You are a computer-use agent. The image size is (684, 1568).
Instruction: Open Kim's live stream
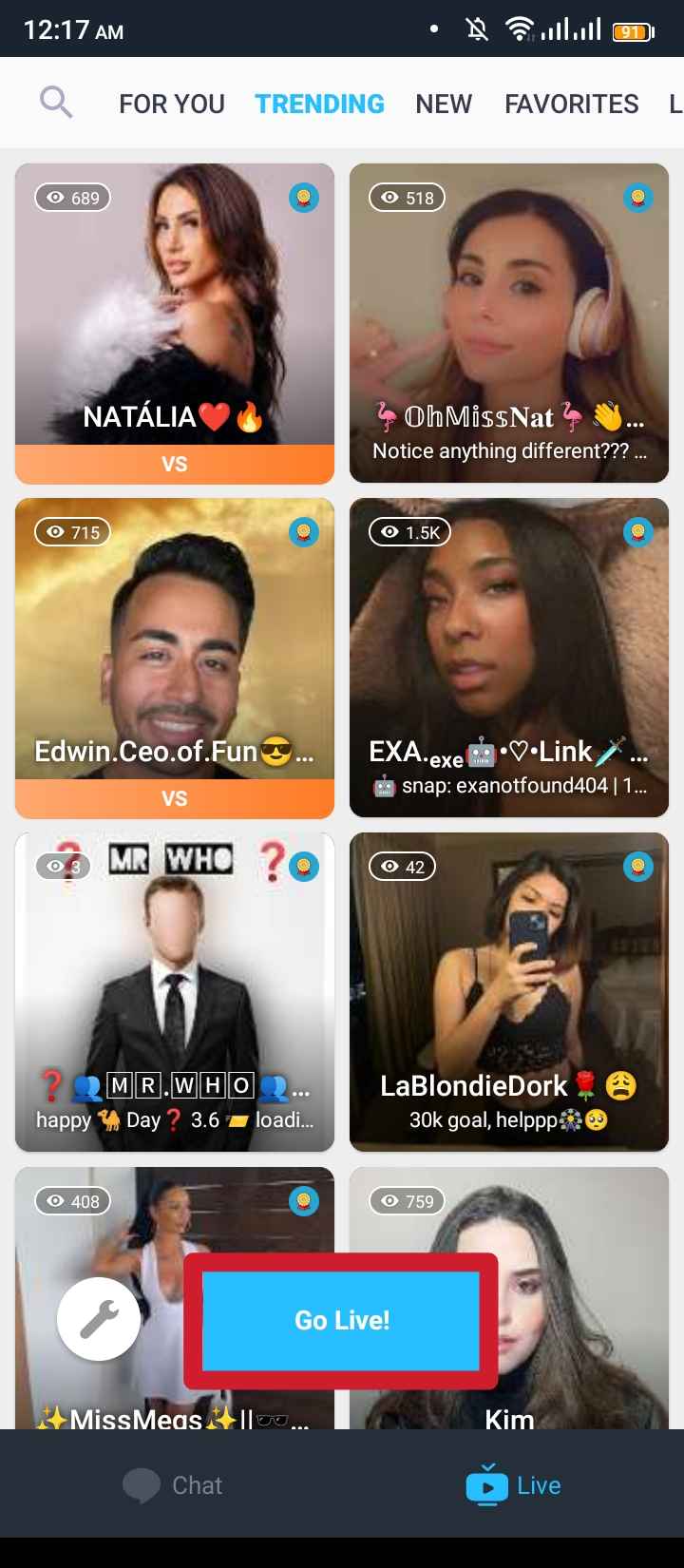tap(581, 1298)
